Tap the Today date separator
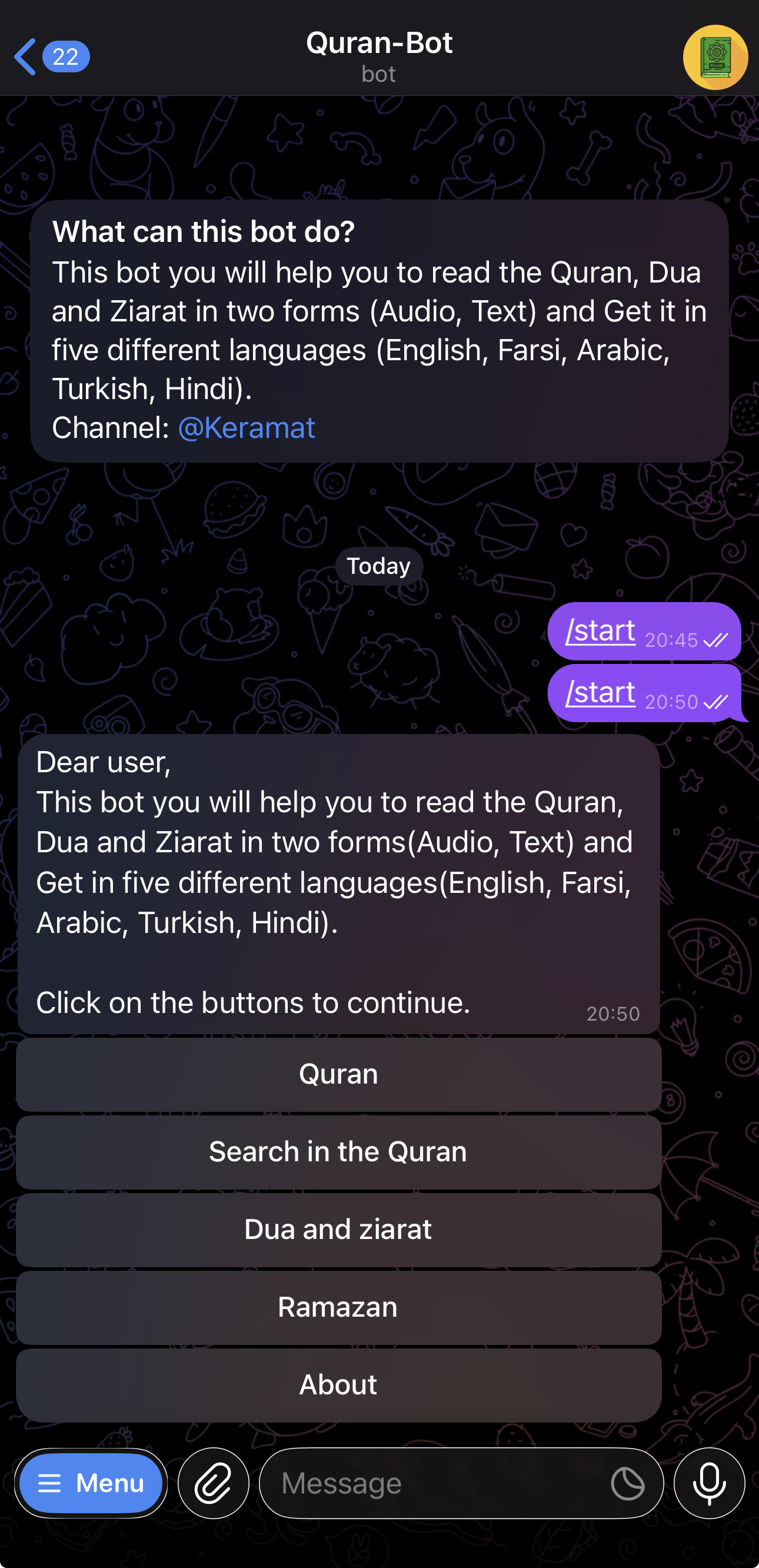Viewport: 759px width, 1568px height. click(x=378, y=566)
